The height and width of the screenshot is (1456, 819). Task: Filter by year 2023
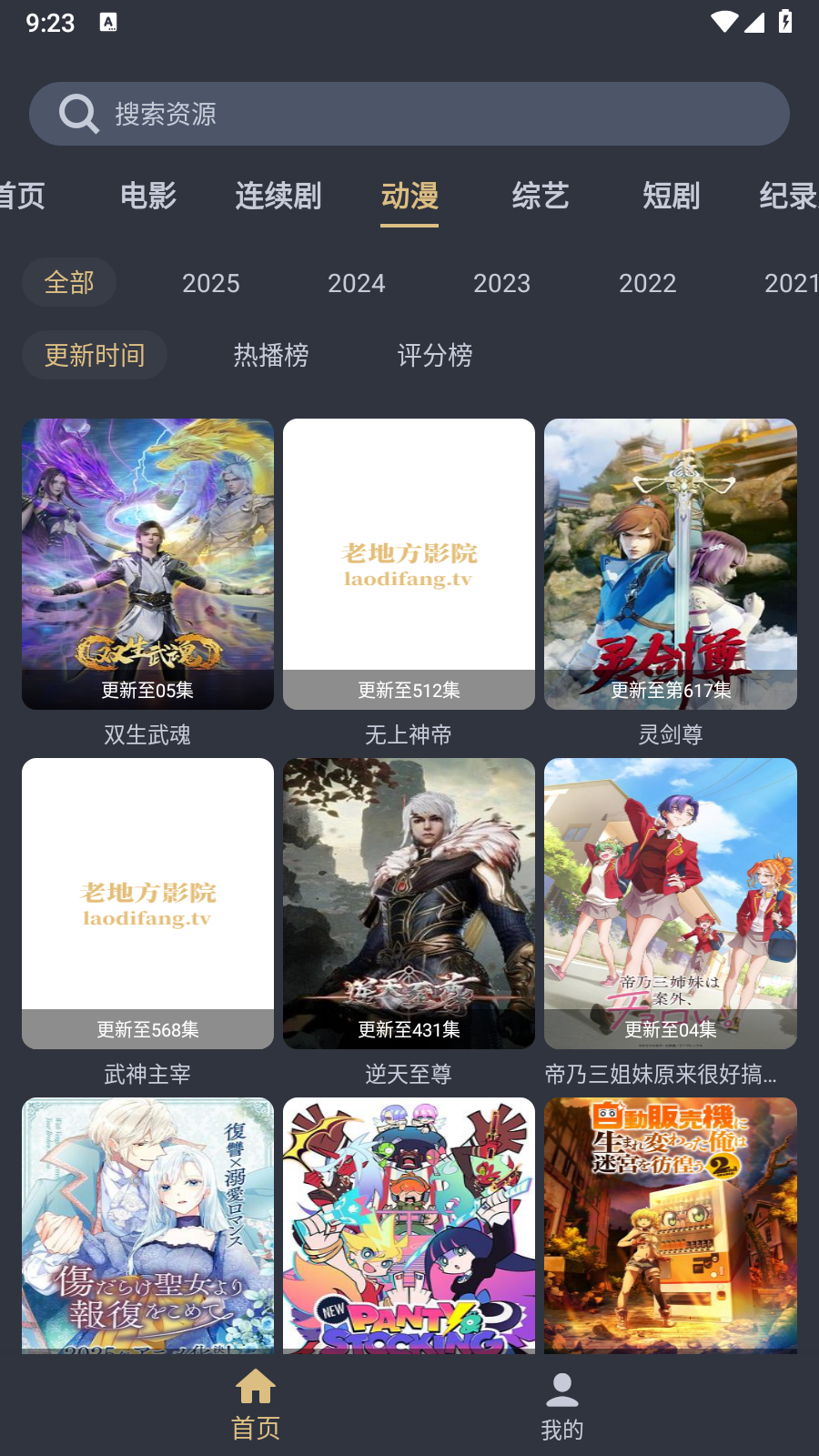click(x=502, y=283)
